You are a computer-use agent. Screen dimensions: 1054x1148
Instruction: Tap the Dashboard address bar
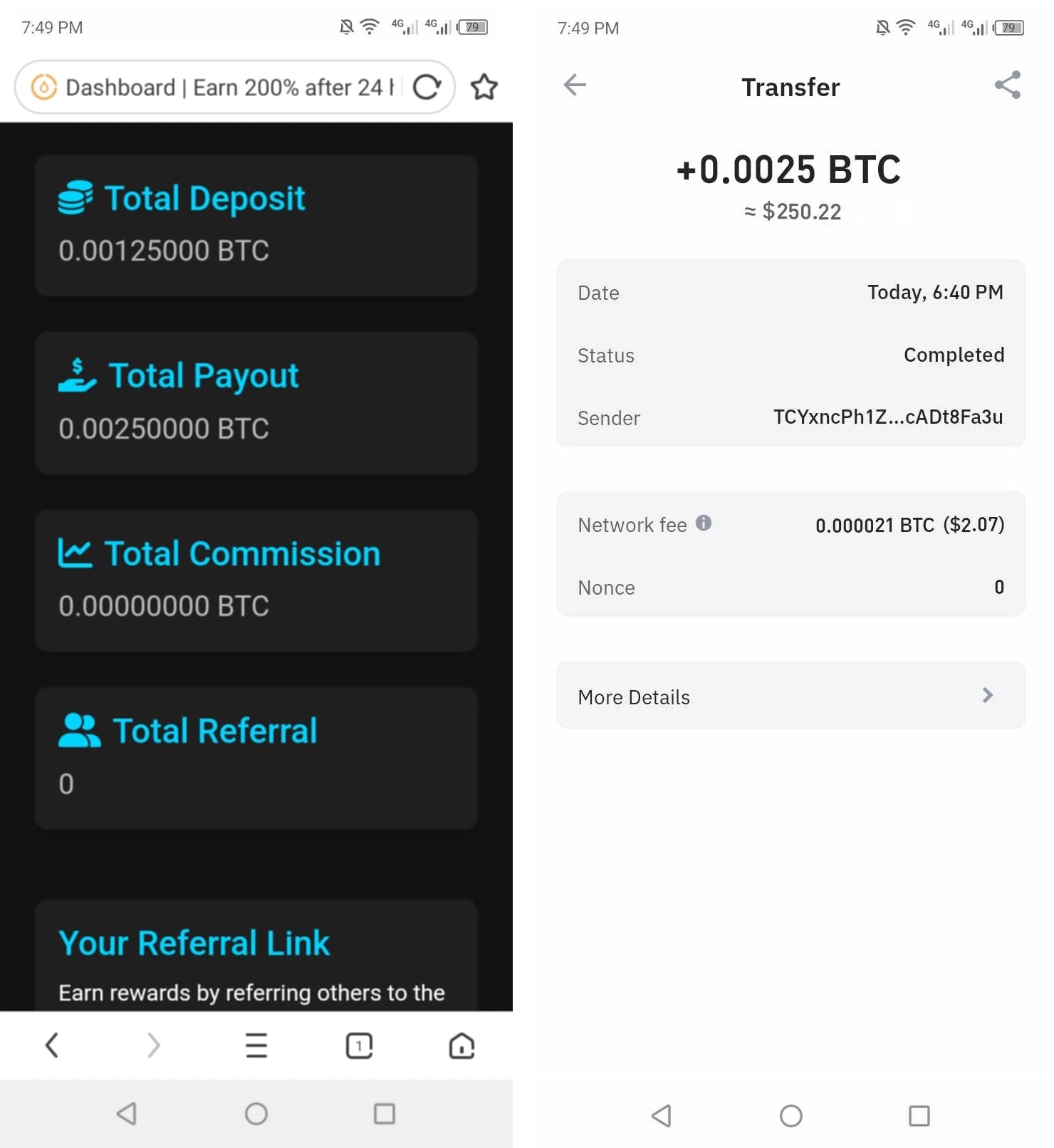point(221,87)
